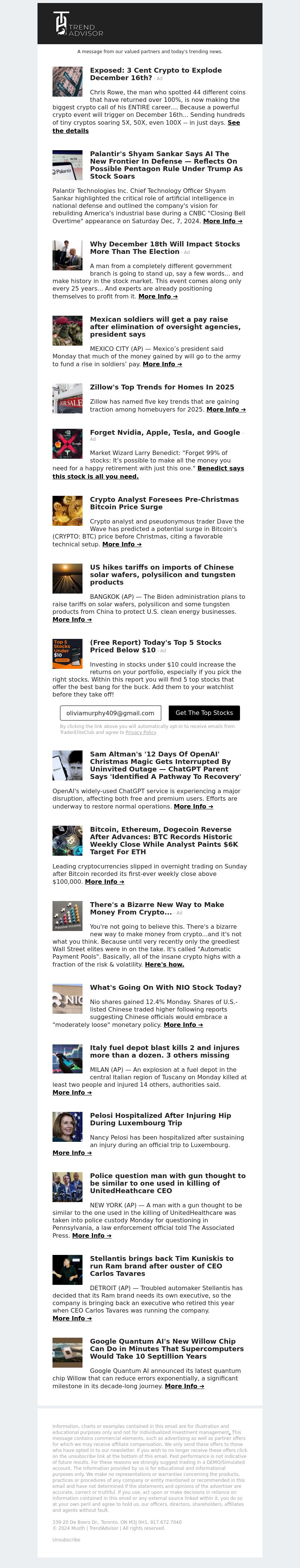Screen dimensions: 300x1568
Task: Open More Info on Italy fuel depot blast
Action: pyautogui.click(x=72, y=1093)
